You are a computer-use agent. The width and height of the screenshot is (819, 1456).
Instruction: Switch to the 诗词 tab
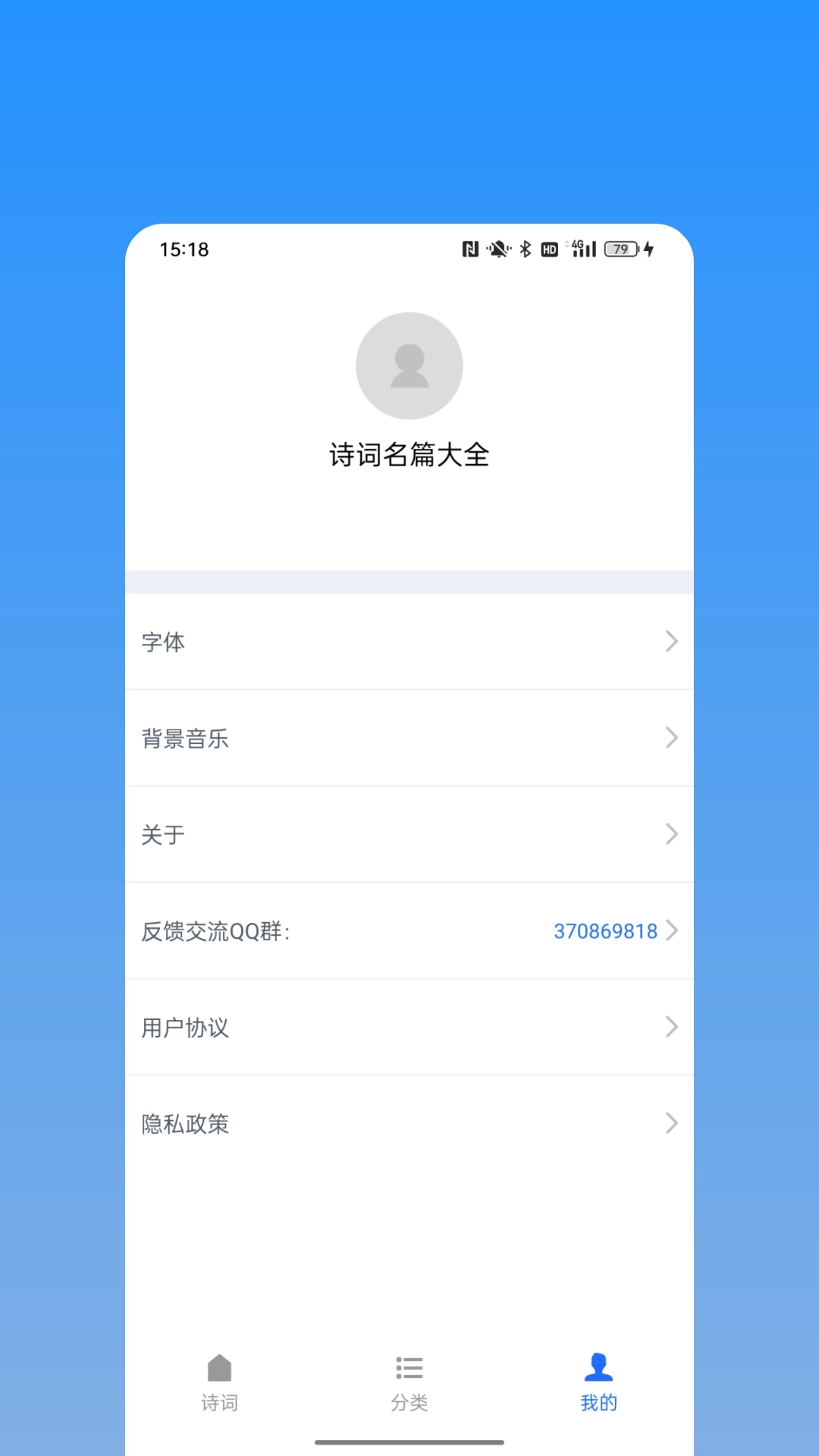(x=219, y=1382)
